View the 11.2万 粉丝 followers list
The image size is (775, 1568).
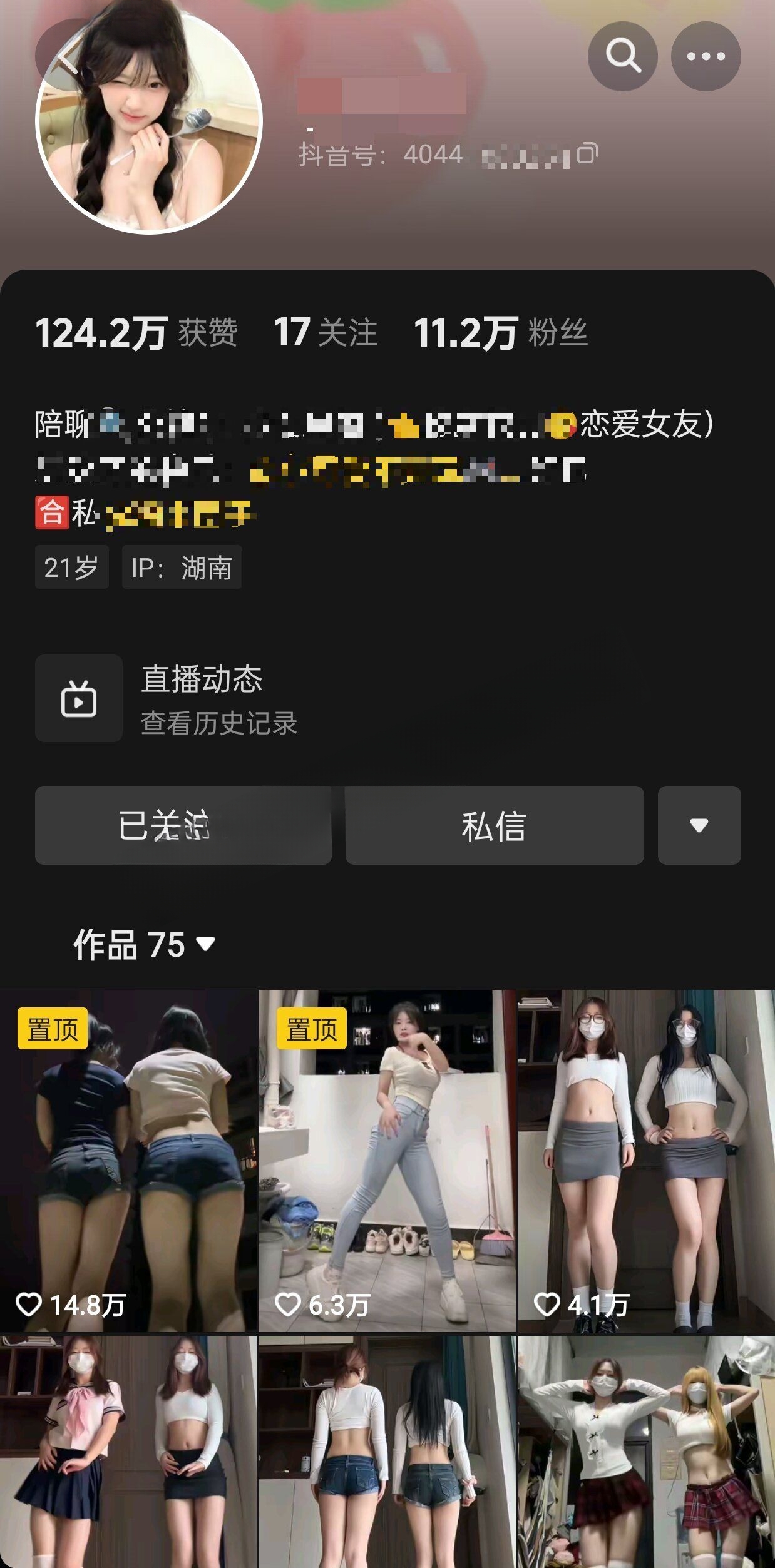[501, 332]
